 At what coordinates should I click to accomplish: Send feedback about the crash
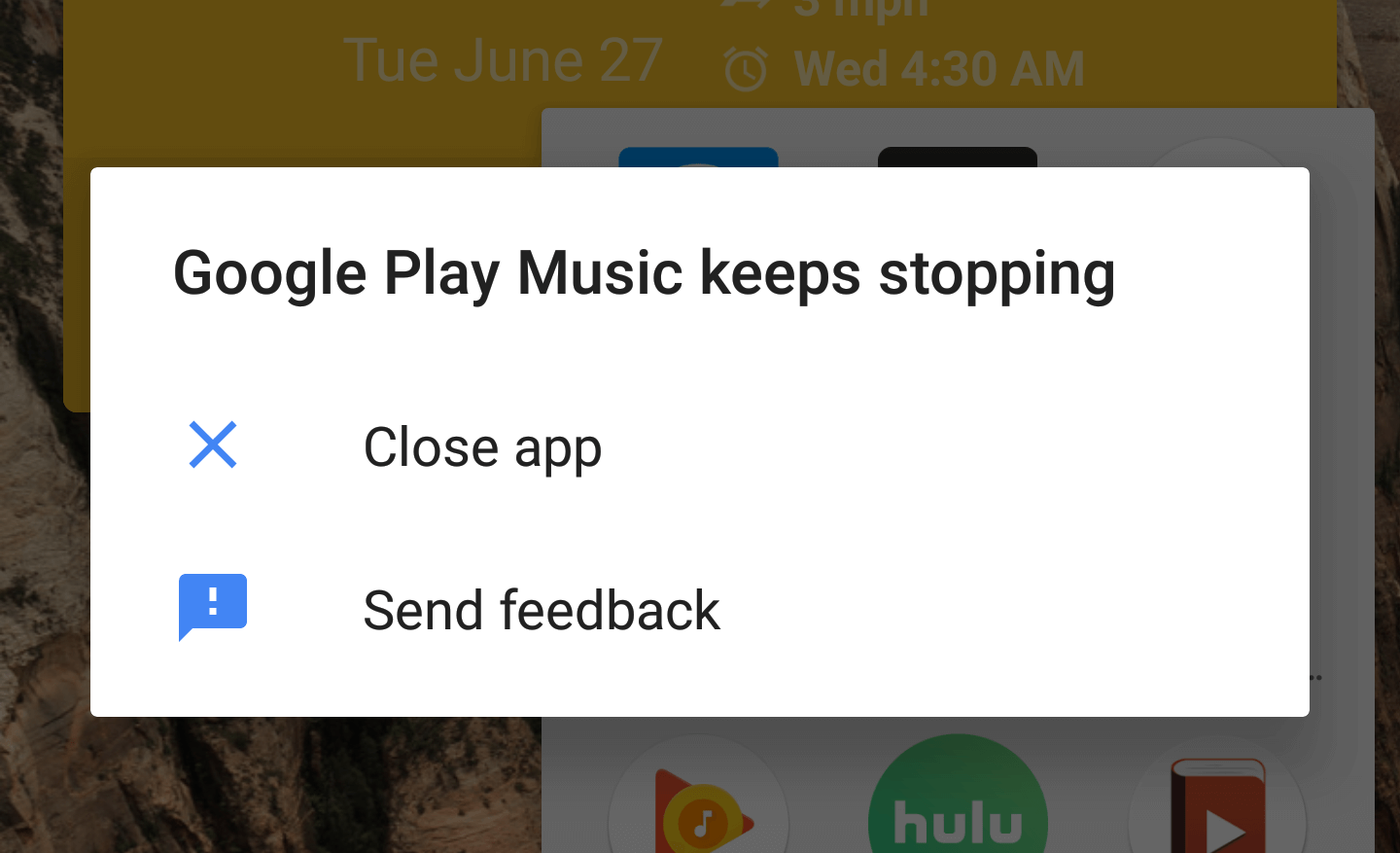[x=541, y=611]
